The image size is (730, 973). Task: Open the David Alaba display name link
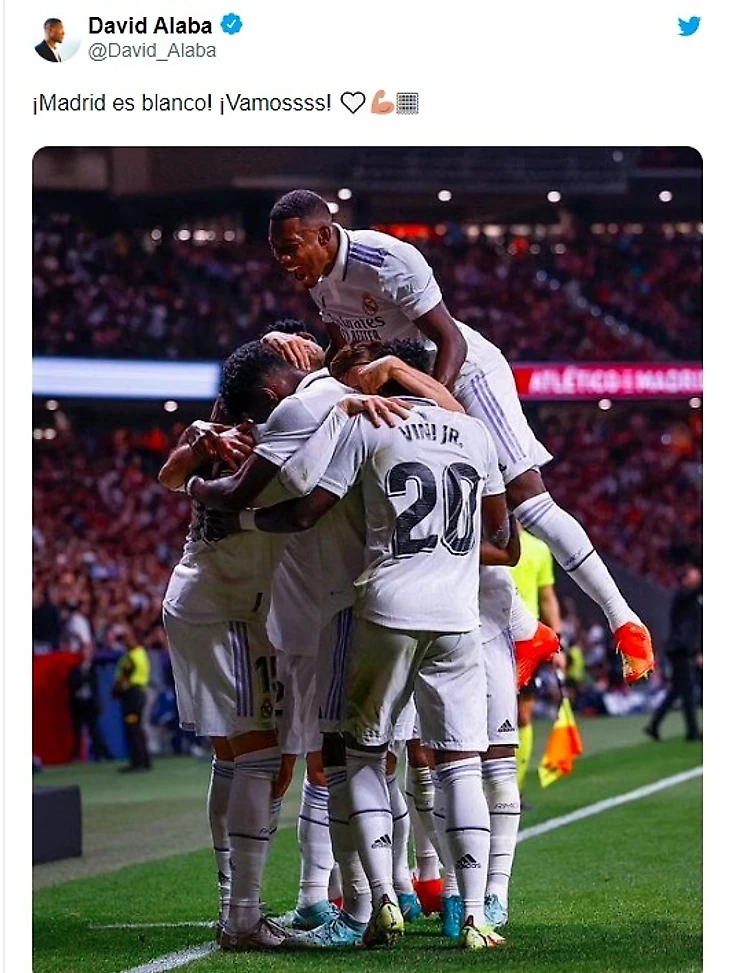point(150,25)
